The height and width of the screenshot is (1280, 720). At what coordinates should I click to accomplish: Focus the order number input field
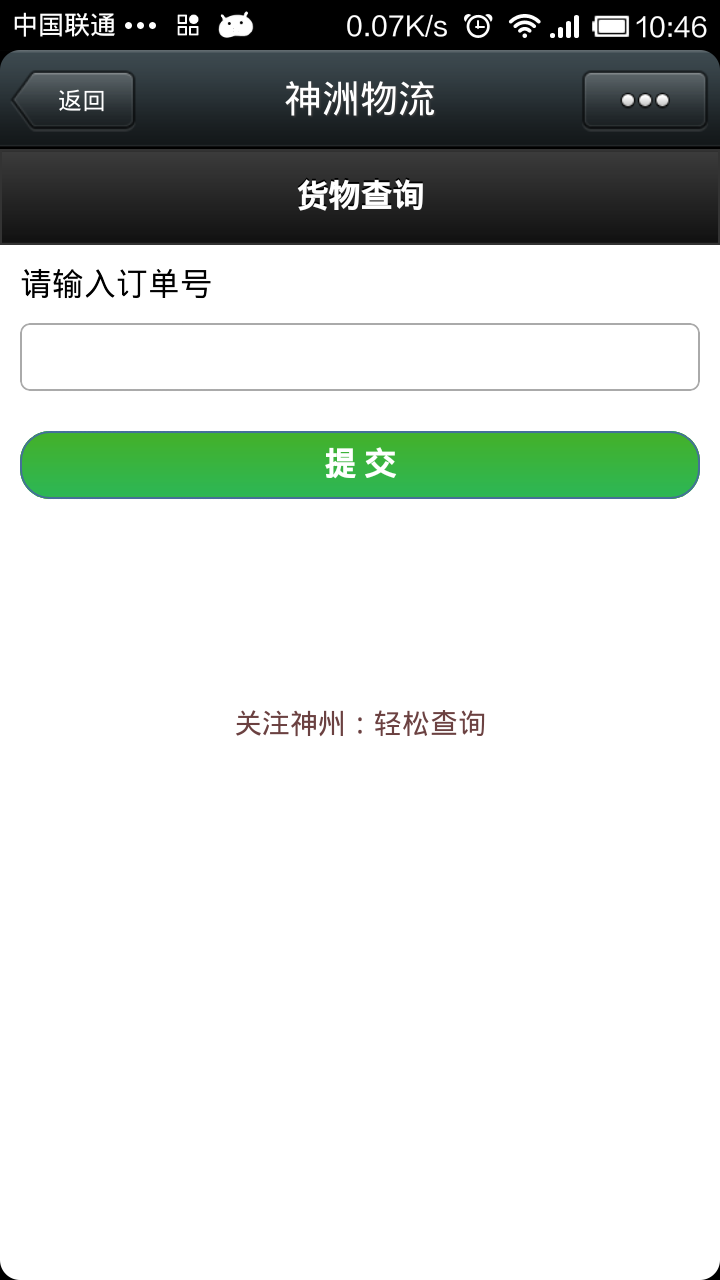pyautogui.click(x=360, y=357)
